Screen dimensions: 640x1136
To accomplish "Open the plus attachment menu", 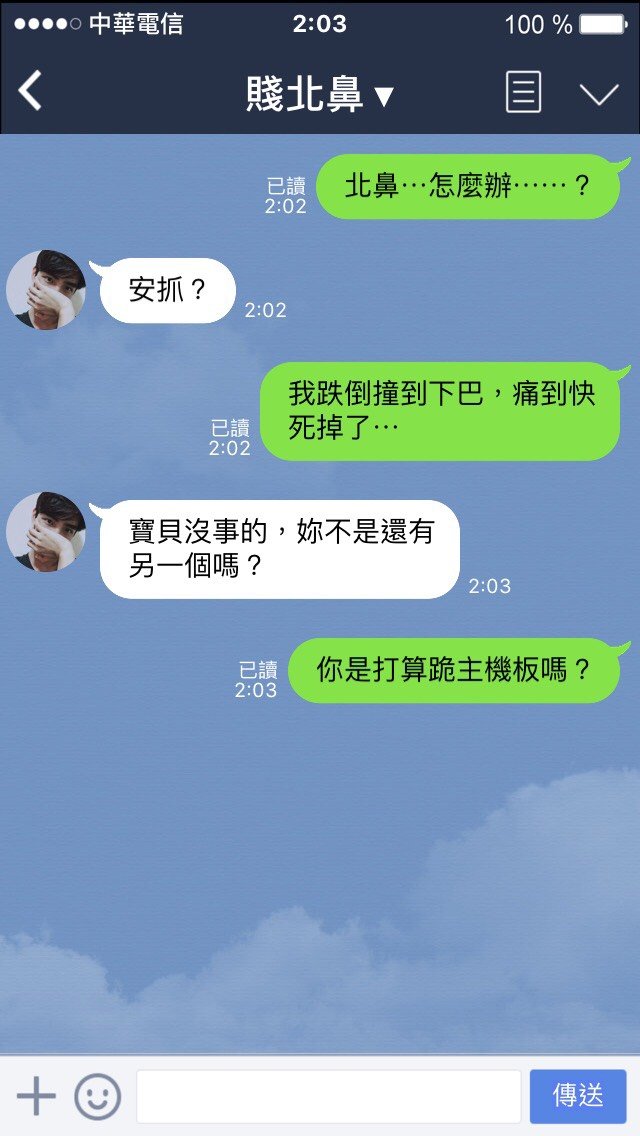I will 37,1097.
